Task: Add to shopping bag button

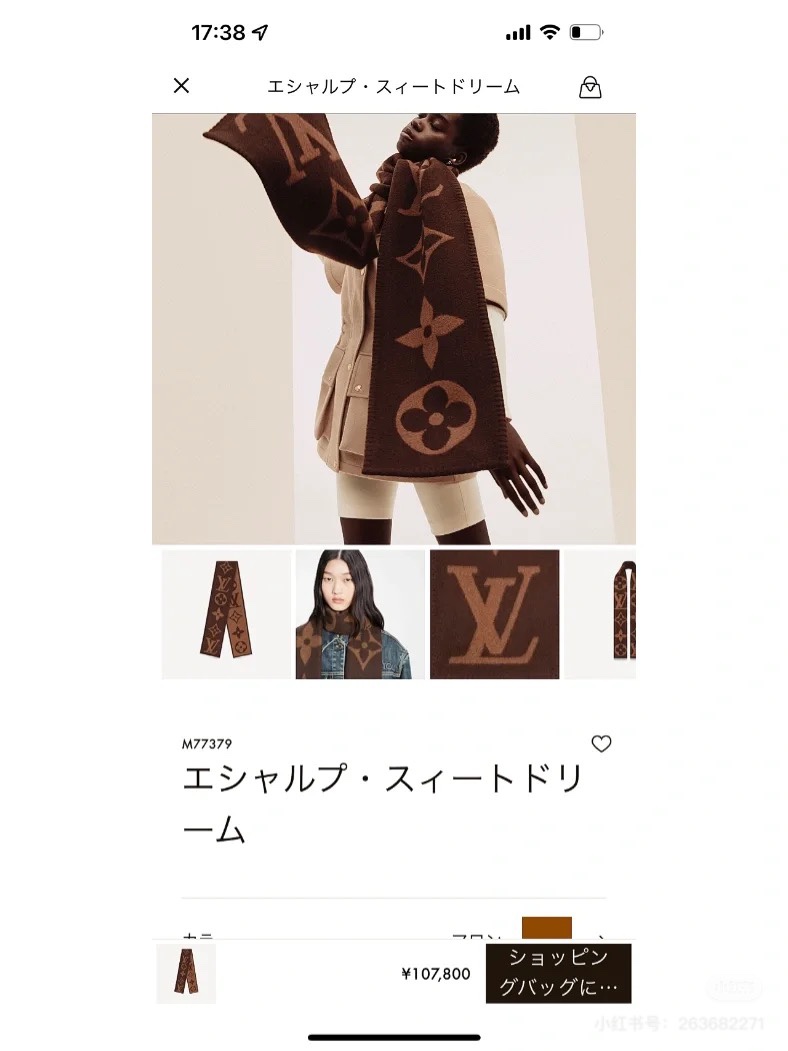Action: (x=558, y=973)
